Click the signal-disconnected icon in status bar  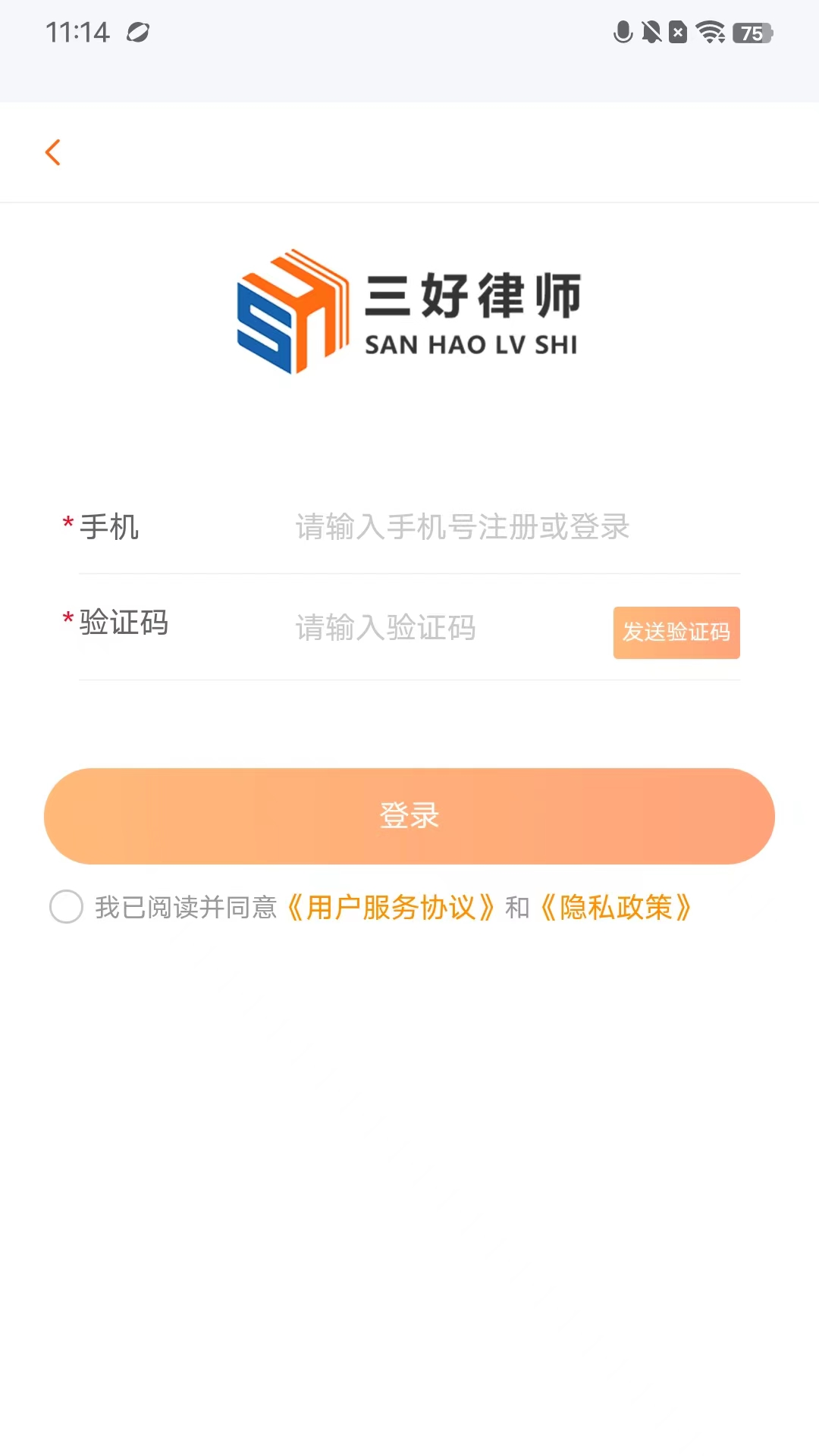[679, 32]
